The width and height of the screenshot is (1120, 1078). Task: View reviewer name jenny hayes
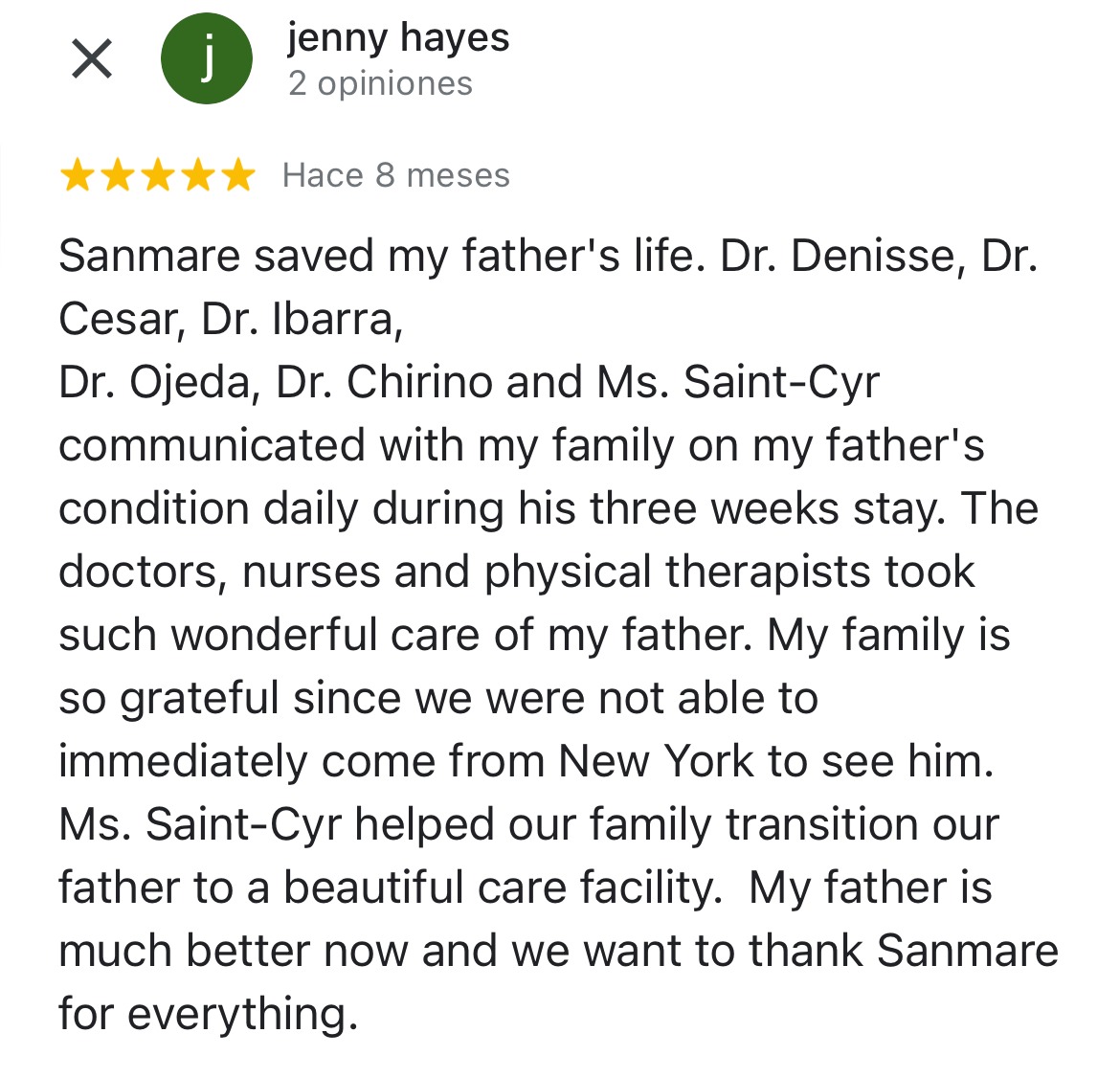[397, 38]
